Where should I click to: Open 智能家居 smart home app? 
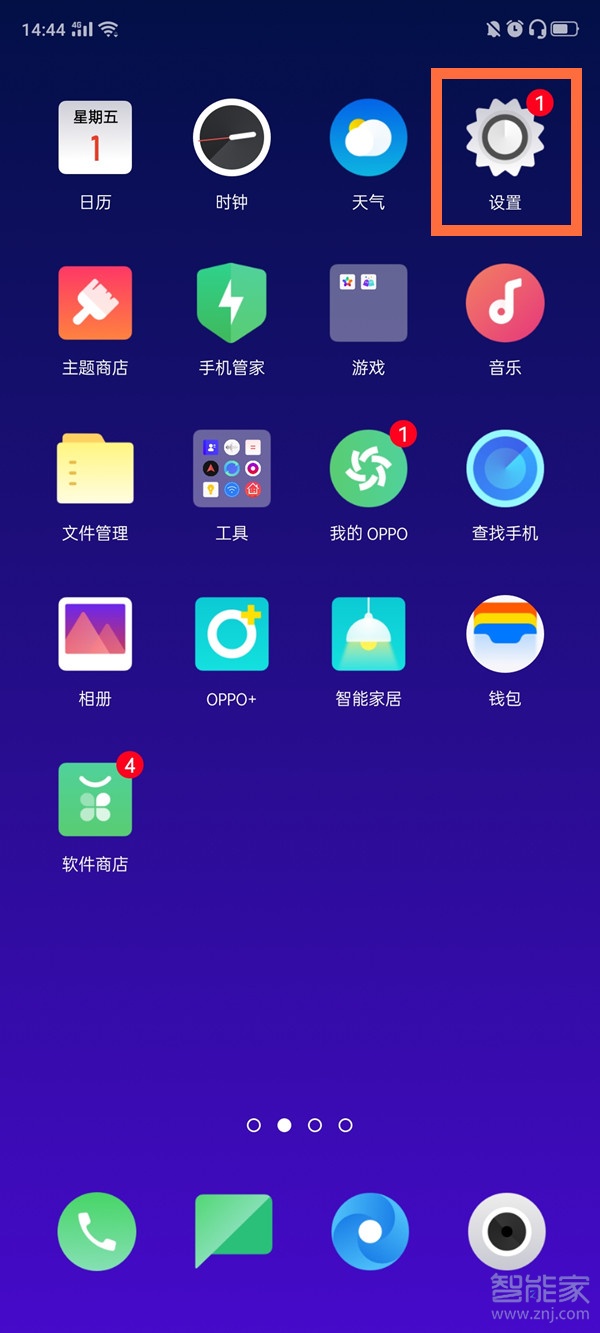368,634
